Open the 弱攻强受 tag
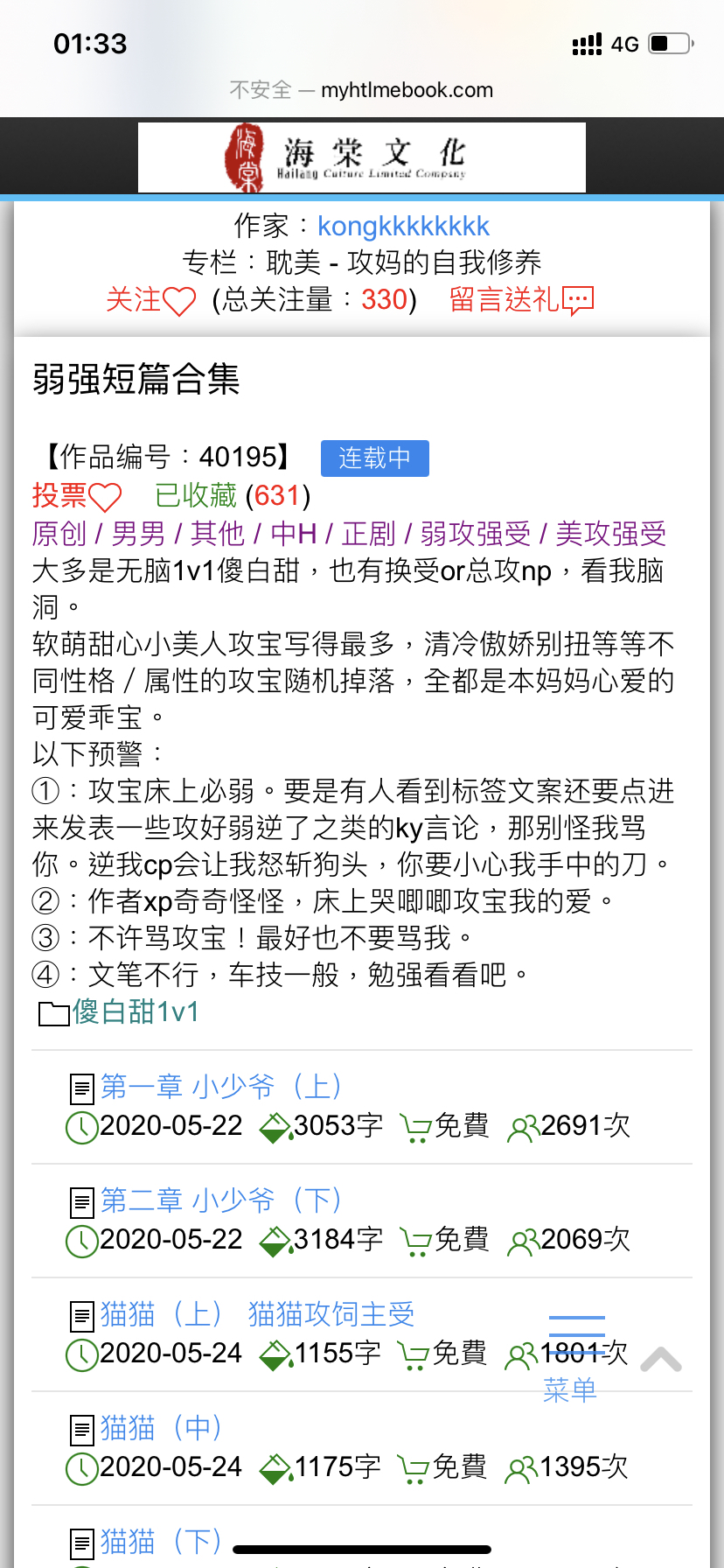The image size is (724, 1568). click(x=476, y=533)
